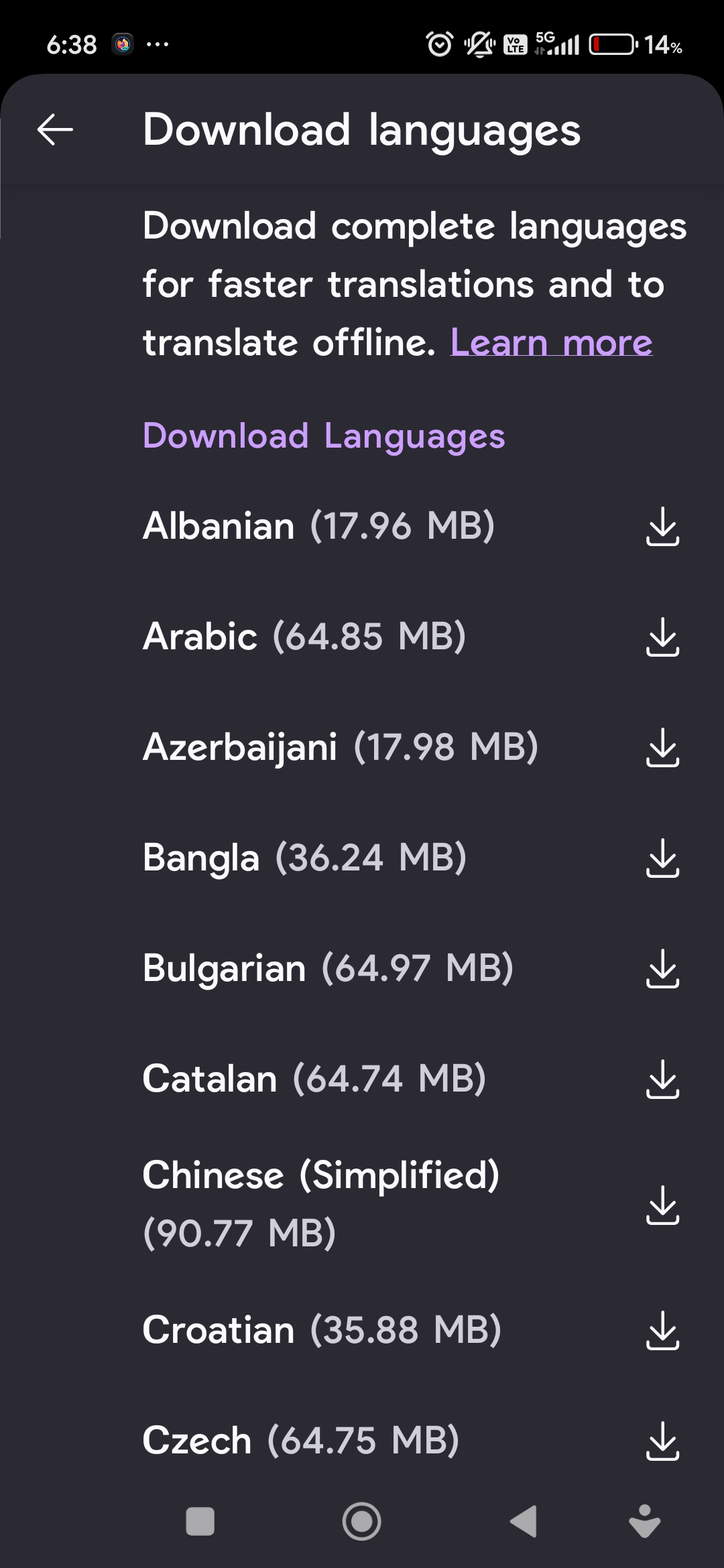Download the Arabic language pack
This screenshot has width=724, height=1568.
662,637
